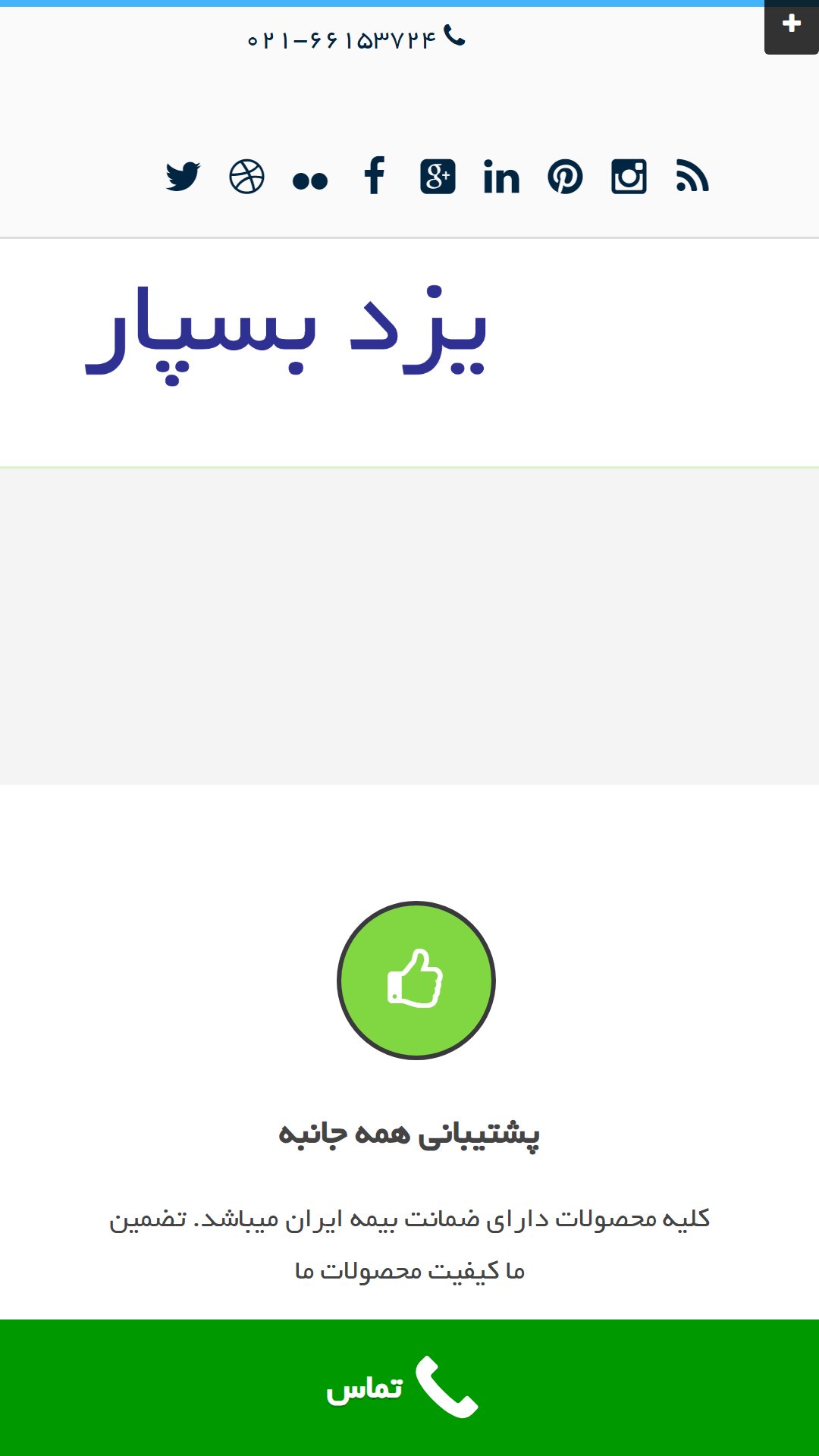Call the phone number 021-66153724

(356, 39)
